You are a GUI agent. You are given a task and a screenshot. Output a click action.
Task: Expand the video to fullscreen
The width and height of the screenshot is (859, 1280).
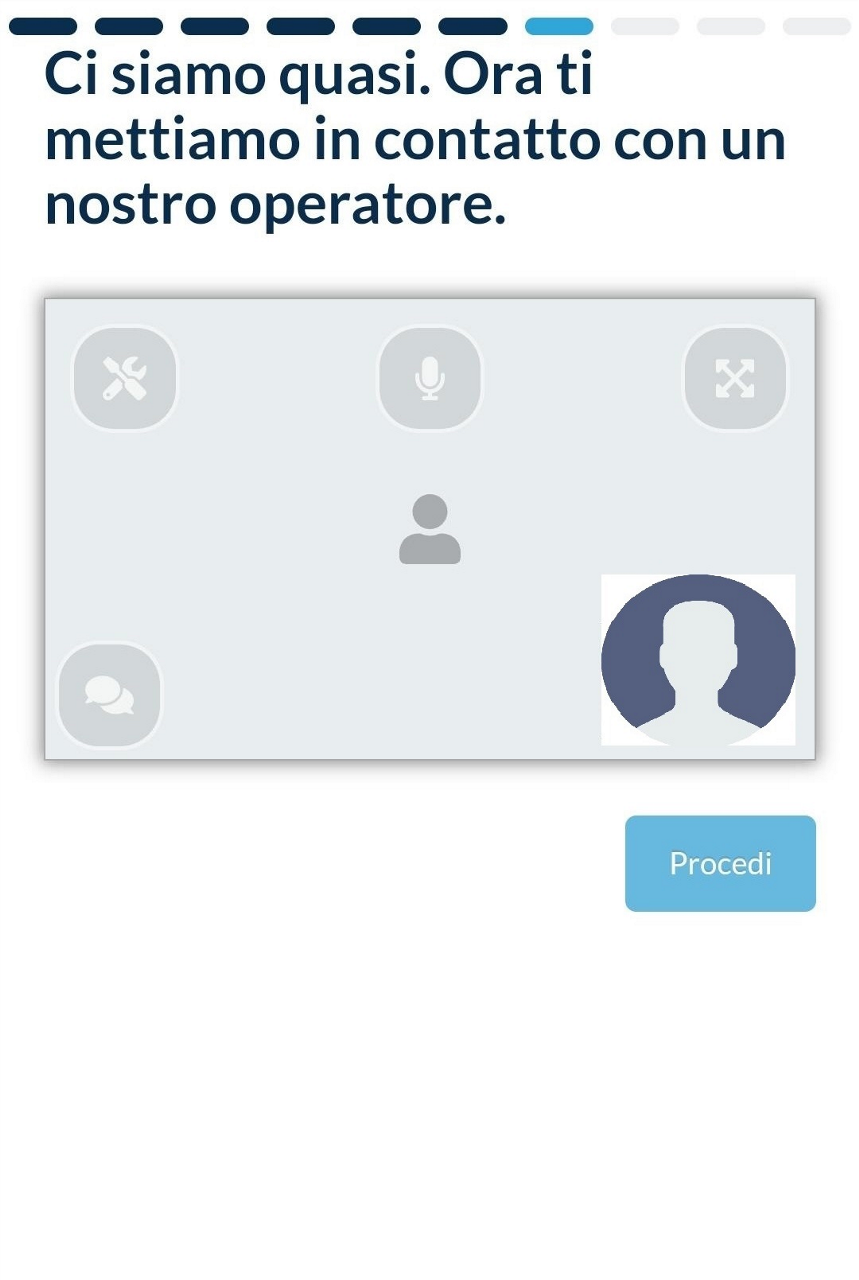(735, 379)
